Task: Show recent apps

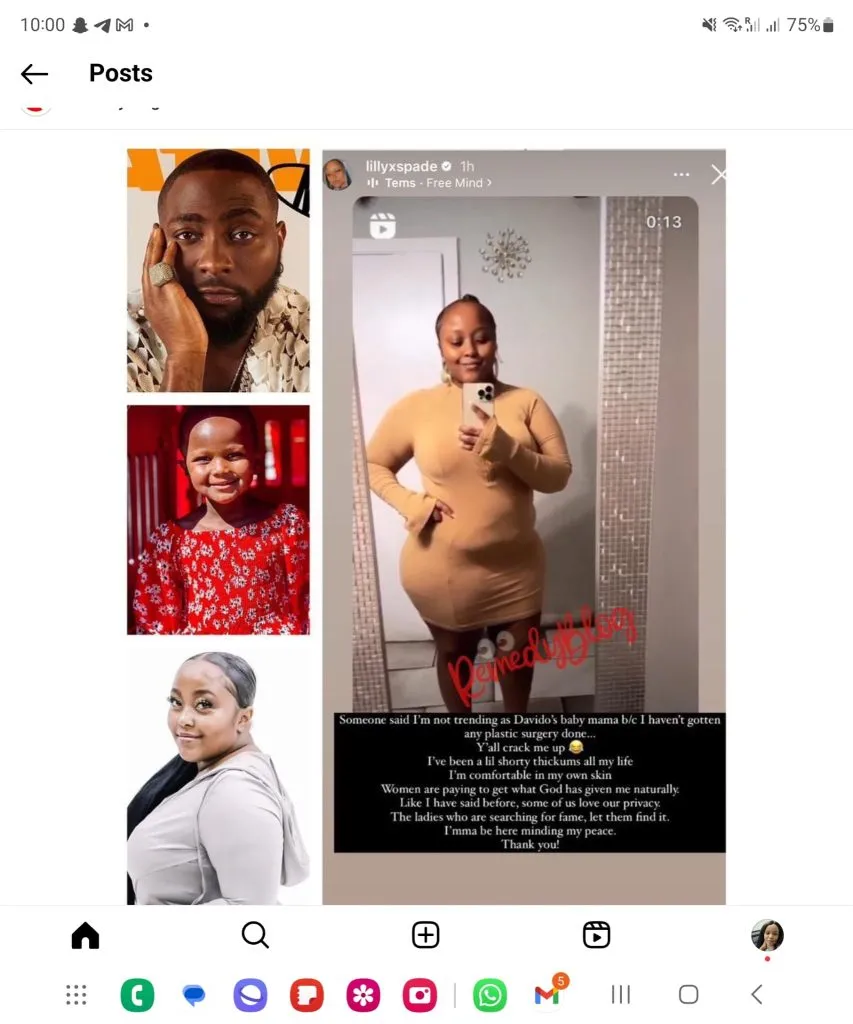Action: coord(621,994)
